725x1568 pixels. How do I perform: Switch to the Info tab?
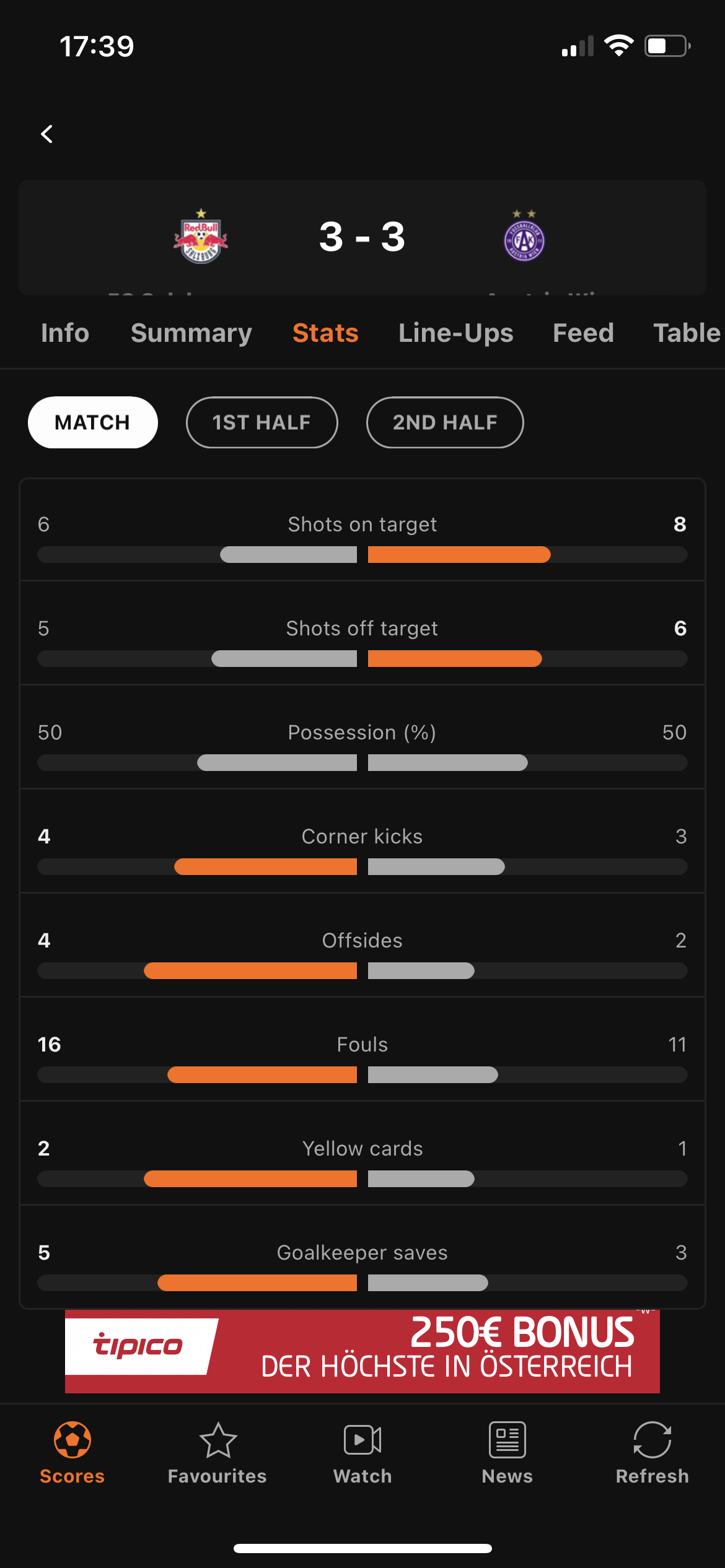tap(65, 333)
